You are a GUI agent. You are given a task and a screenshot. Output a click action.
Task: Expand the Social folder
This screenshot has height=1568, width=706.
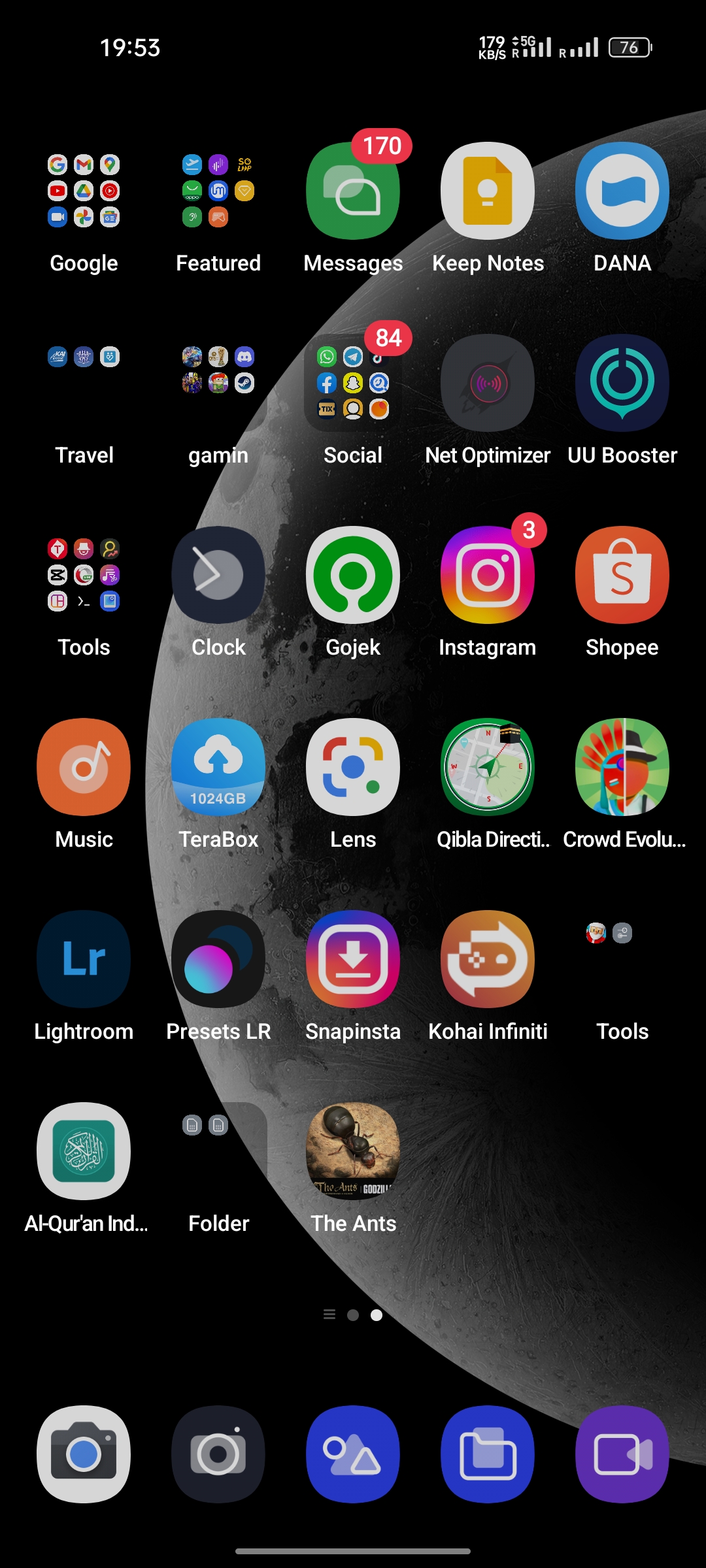click(353, 383)
